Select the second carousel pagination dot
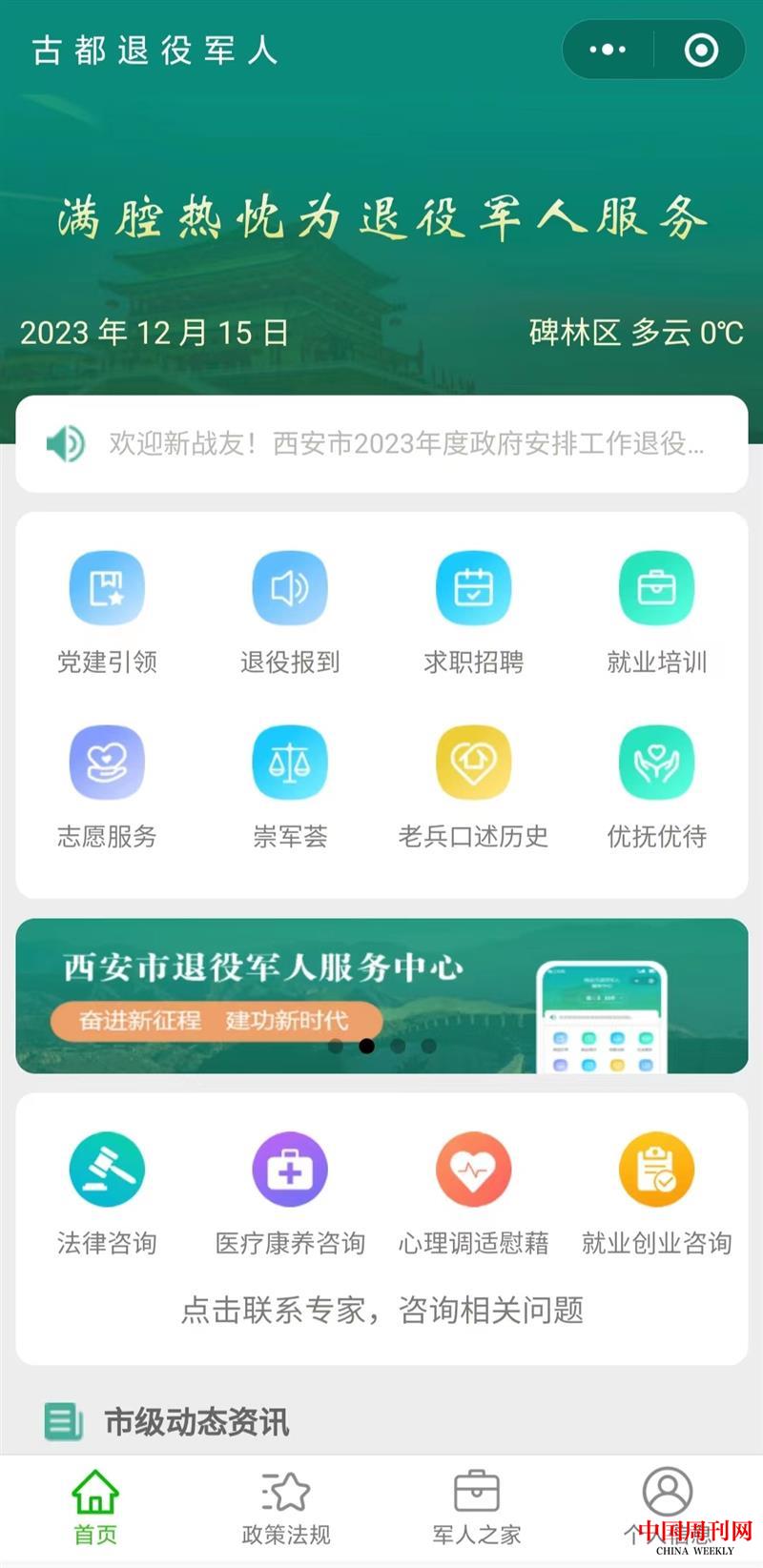Viewport: 763px width, 1568px height. (368, 1046)
